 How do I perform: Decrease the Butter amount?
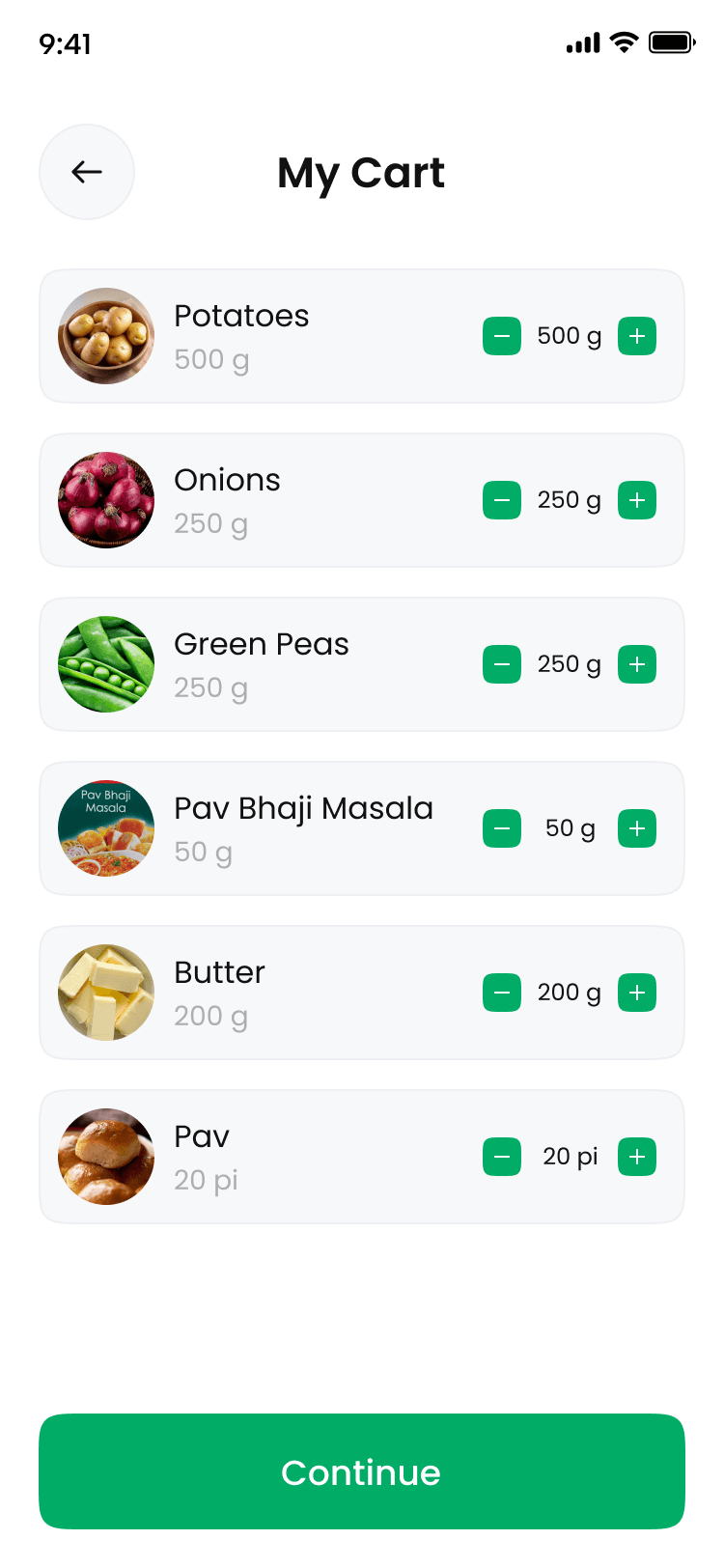502,993
